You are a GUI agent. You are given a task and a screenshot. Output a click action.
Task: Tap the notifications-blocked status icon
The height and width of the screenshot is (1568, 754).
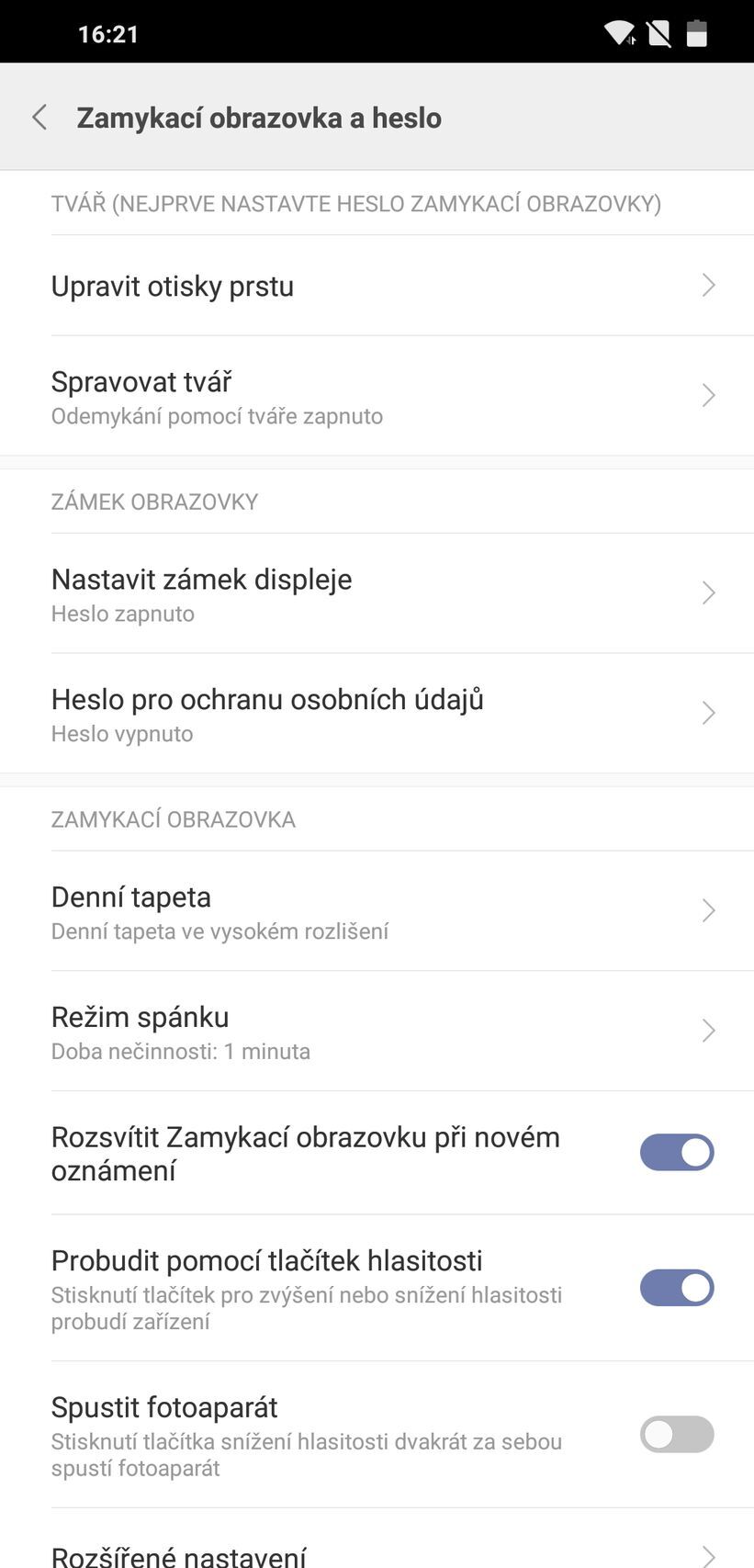tap(658, 32)
